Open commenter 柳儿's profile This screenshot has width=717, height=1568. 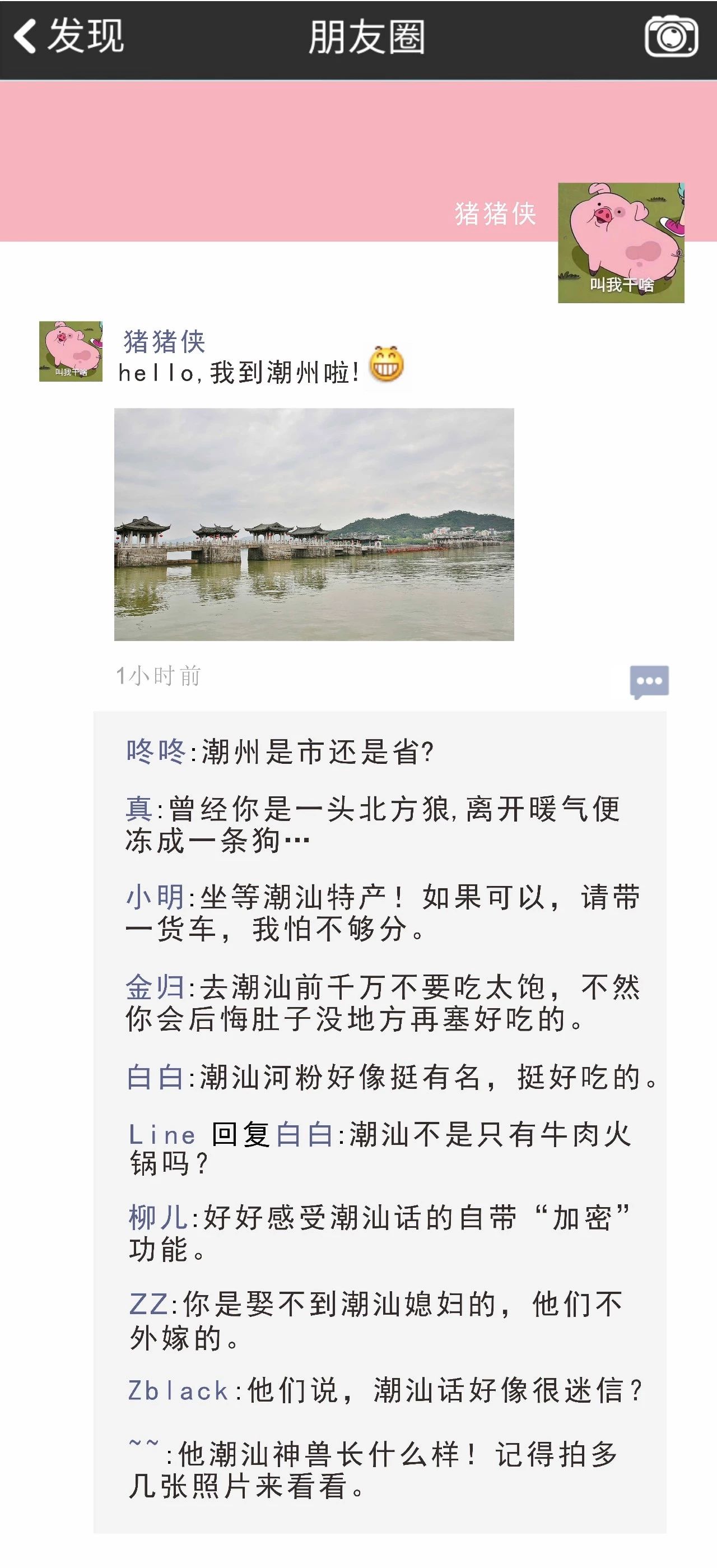pos(159,1217)
